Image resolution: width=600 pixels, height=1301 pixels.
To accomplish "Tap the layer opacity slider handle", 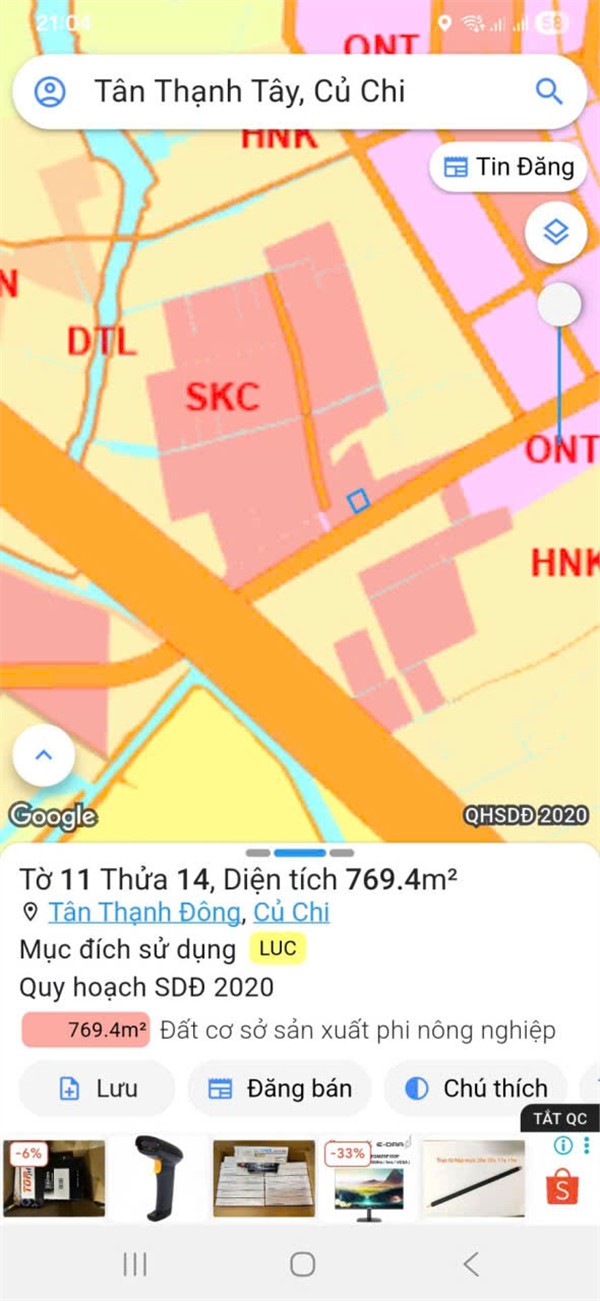I will click(558, 306).
